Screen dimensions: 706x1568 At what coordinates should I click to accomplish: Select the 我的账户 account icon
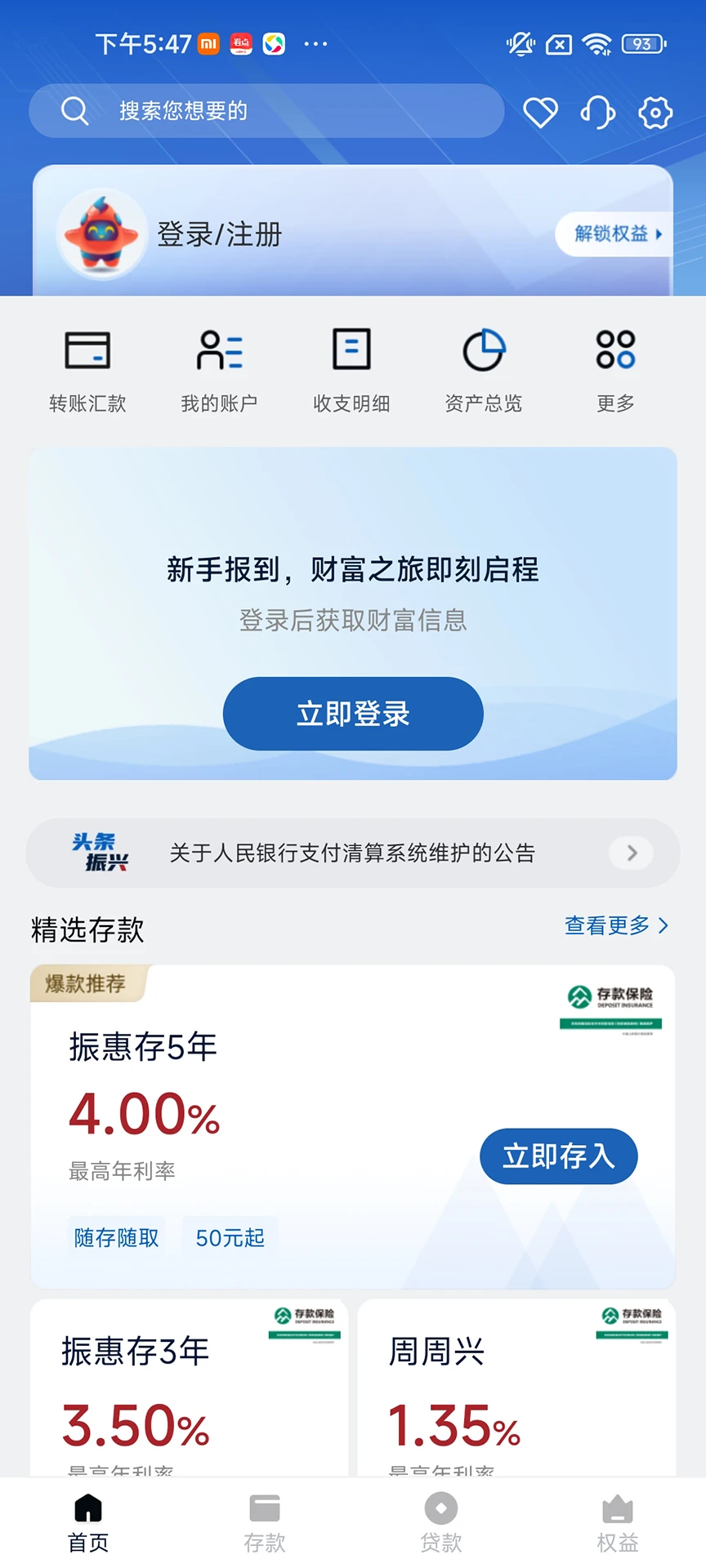tap(219, 359)
